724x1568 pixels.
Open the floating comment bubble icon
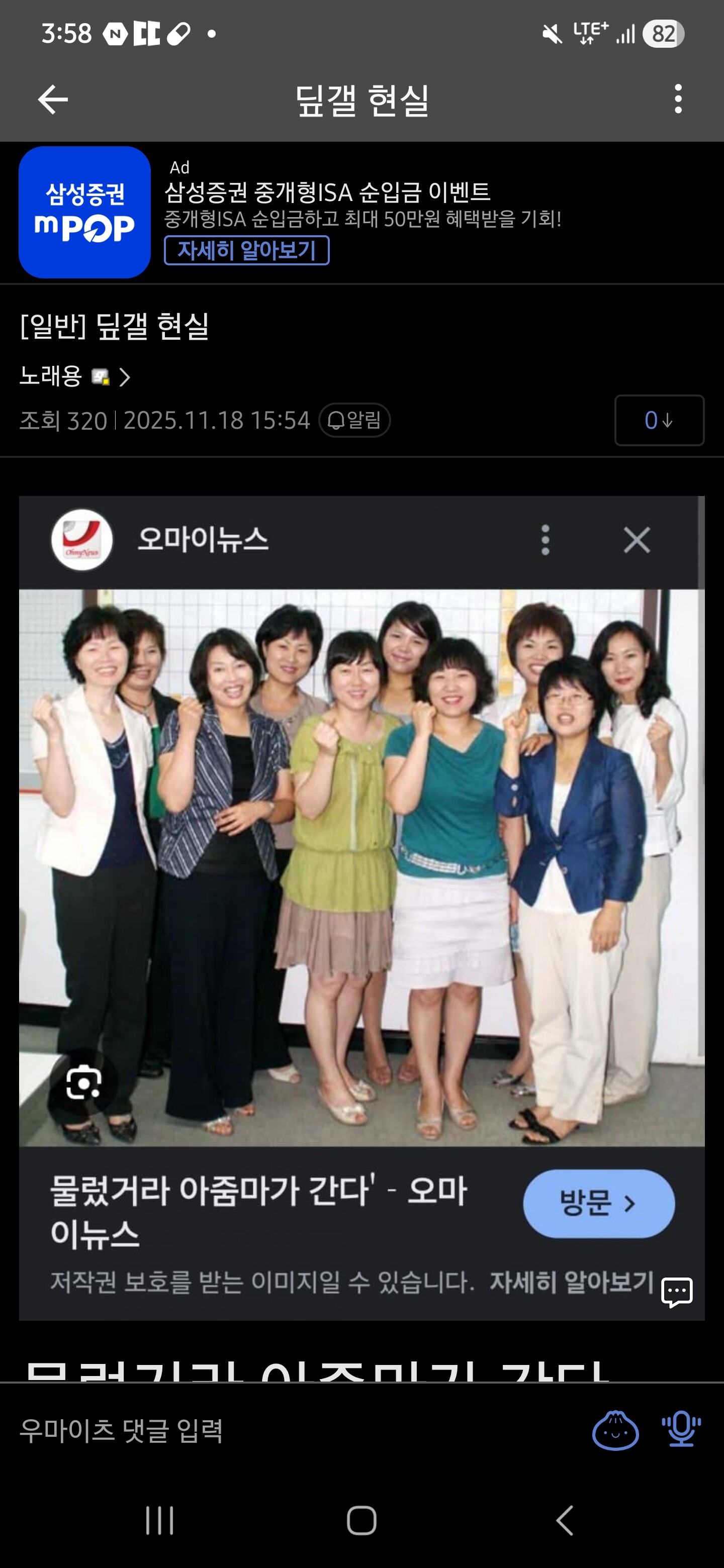(677, 1292)
